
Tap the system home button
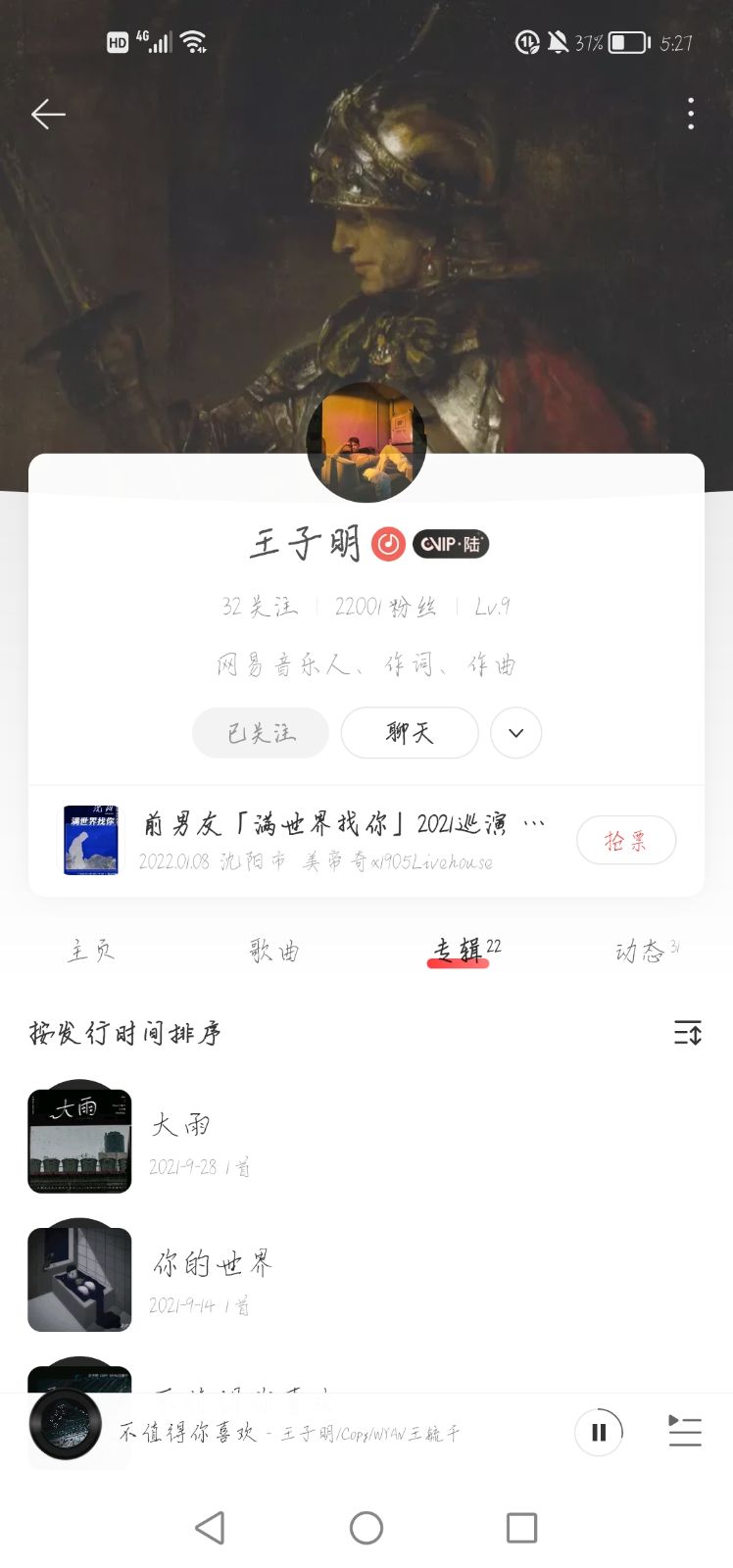coord(366,1528)
